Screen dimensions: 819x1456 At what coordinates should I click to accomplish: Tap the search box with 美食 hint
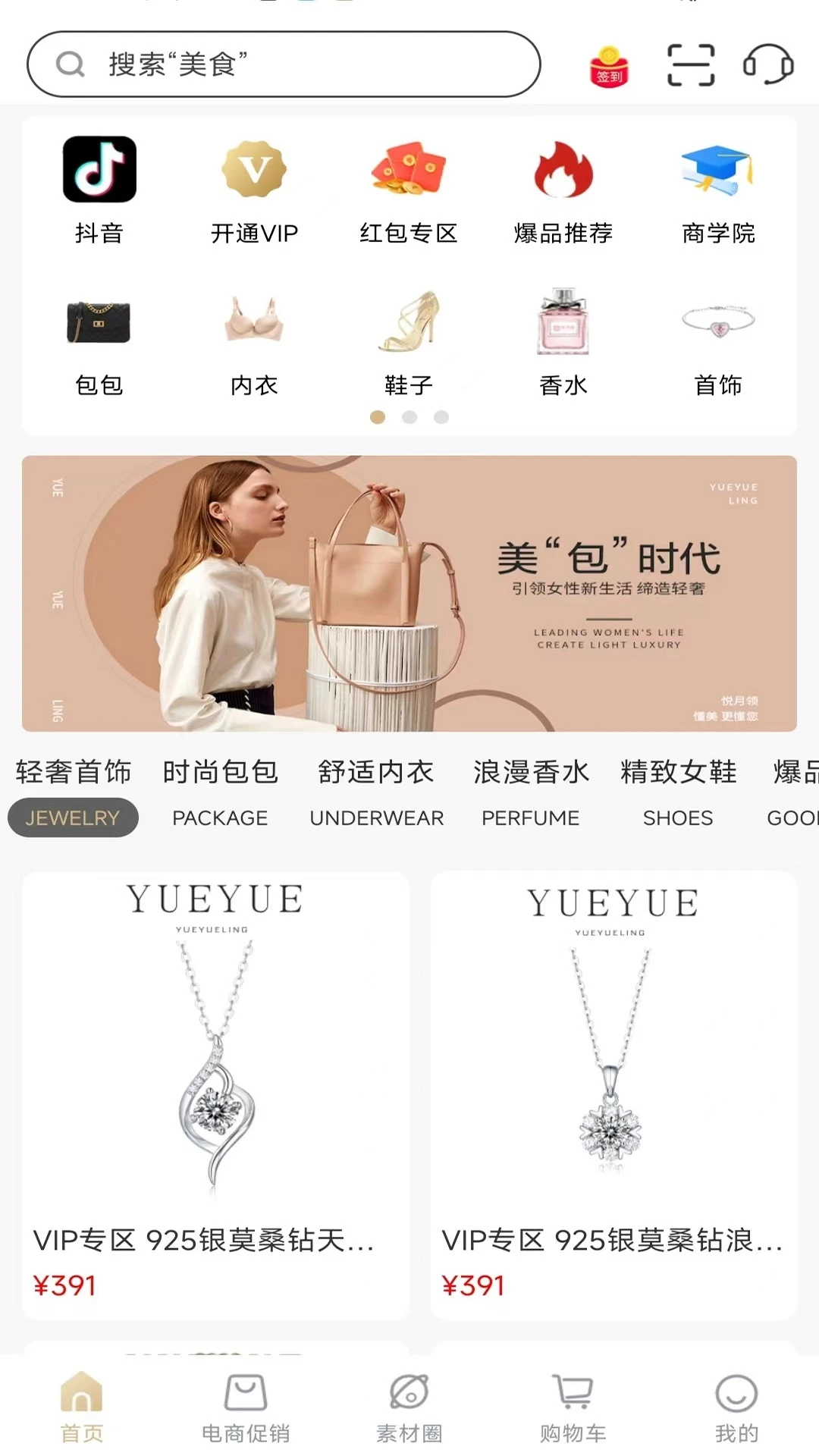pos(284,64)
